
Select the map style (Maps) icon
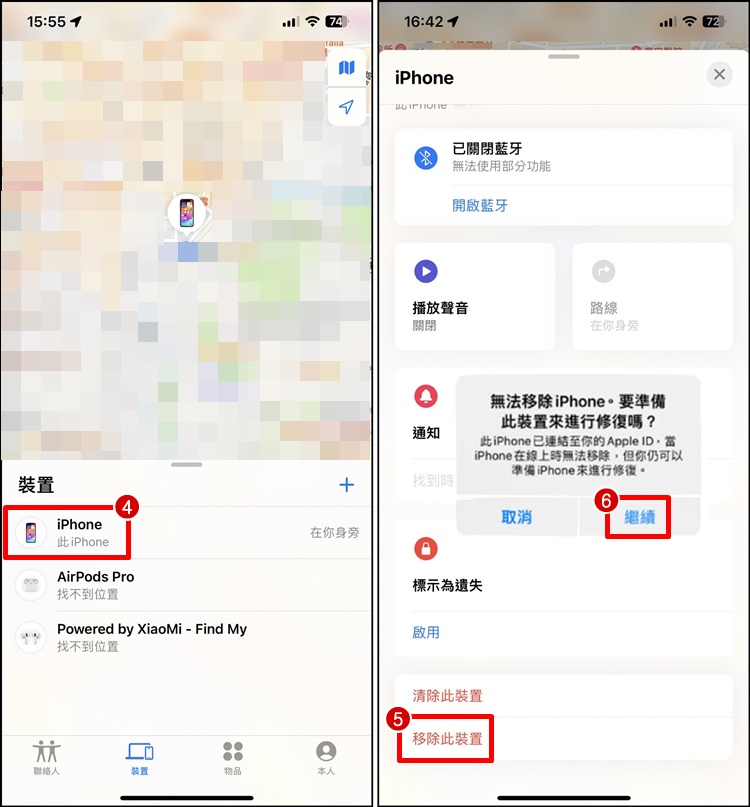(x=347, y=67)
